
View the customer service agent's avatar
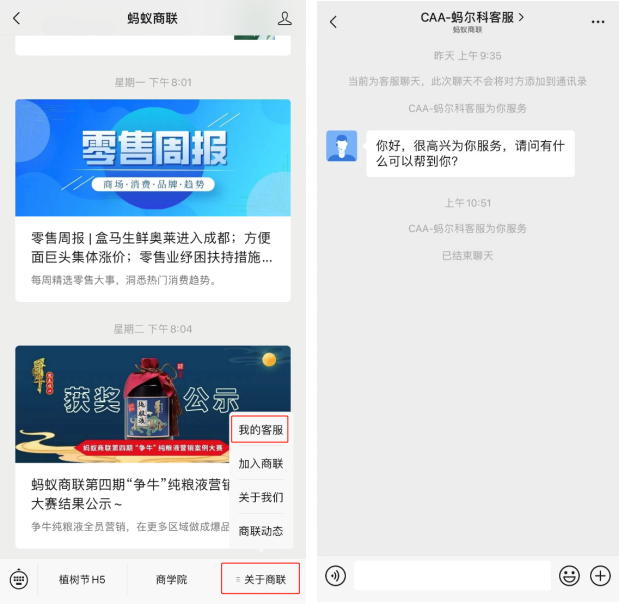click(341, 146)
